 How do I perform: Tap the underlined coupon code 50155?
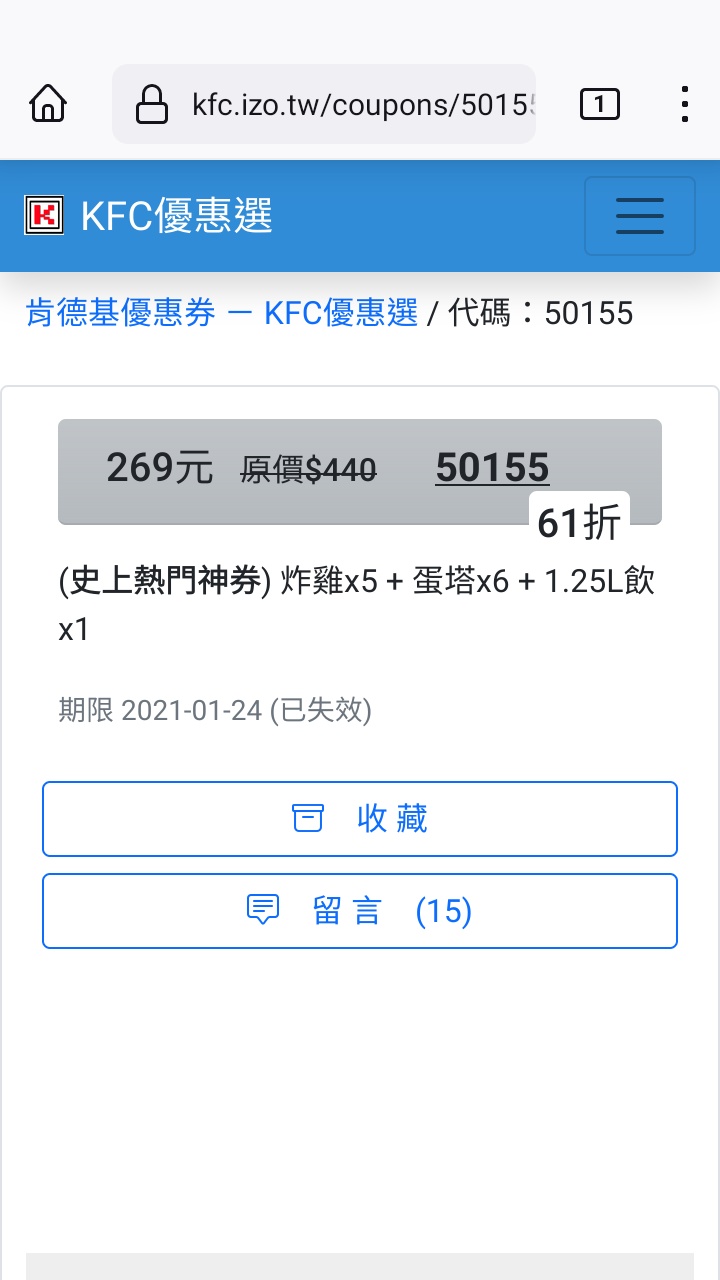pyautogui.click(x=492, y=468)
